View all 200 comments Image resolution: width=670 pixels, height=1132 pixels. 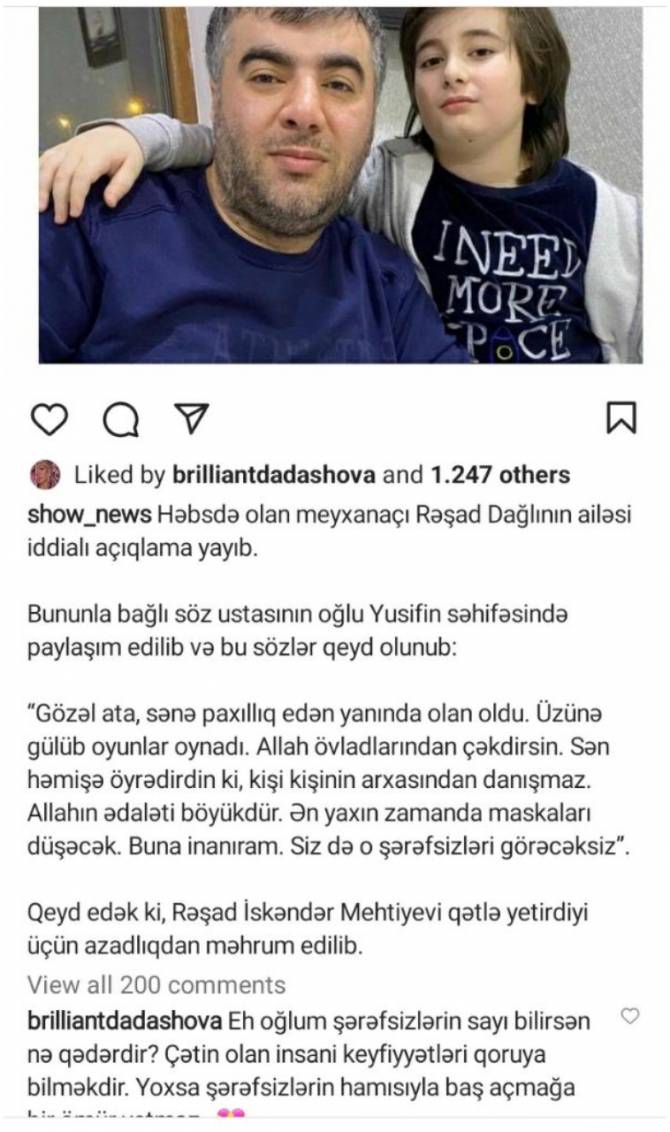pos(156,985)
